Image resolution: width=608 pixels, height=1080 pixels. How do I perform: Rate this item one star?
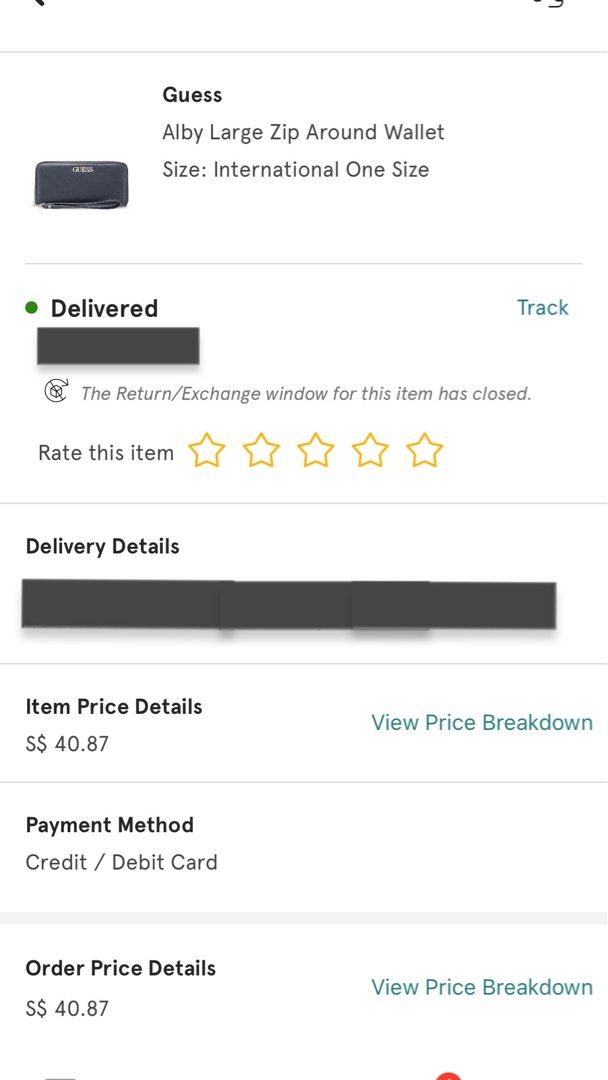point(207,450)
